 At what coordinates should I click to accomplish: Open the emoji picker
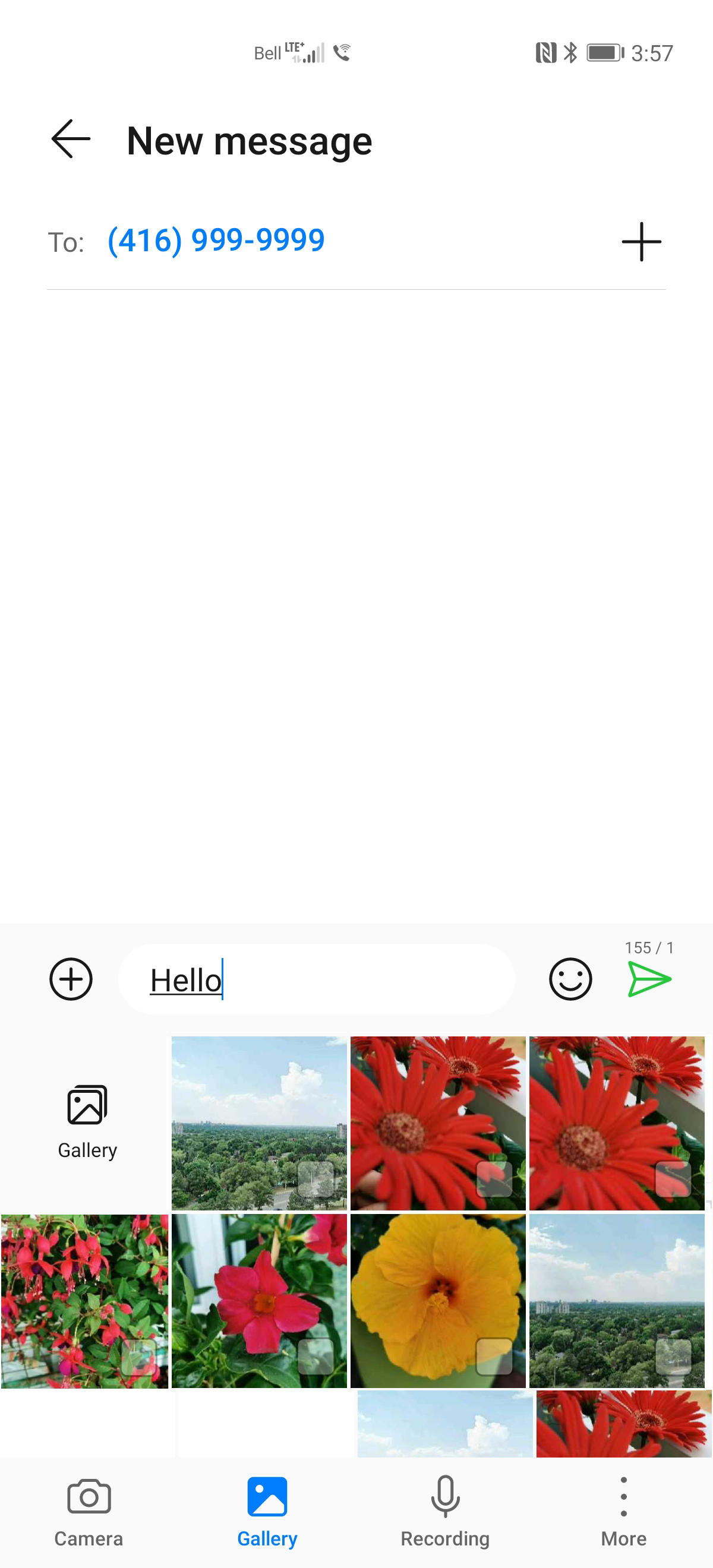tap(570, 979)
